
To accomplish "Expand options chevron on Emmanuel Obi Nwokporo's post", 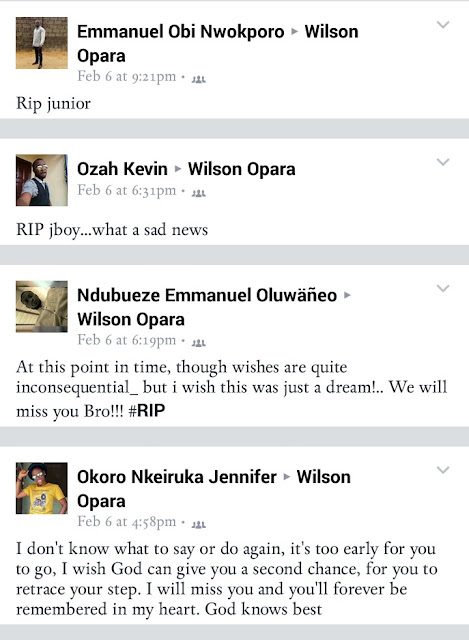I will pos(443,25).
